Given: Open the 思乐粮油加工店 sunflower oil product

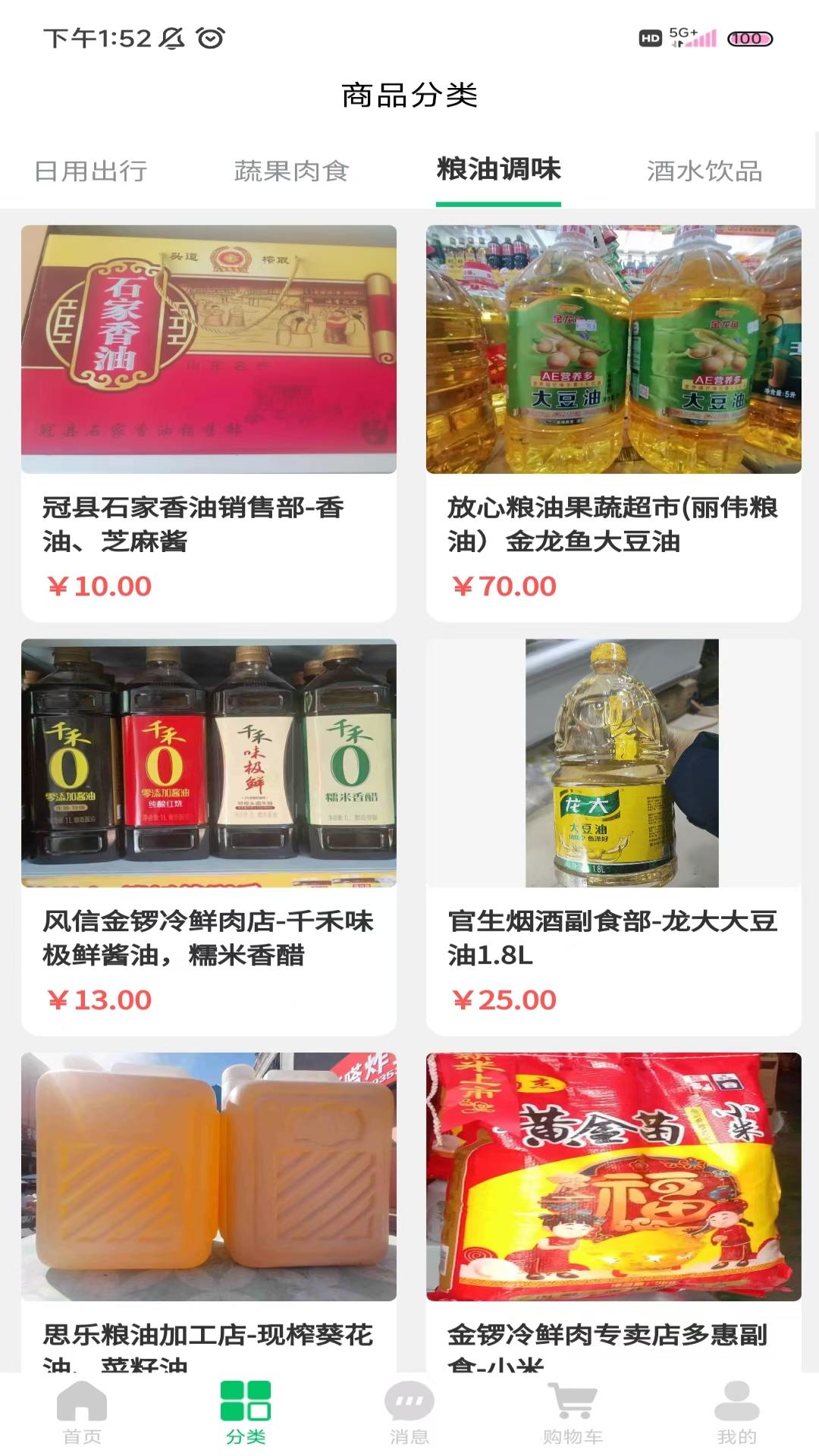Looking at the screenshot, I should click(209, 1213).
